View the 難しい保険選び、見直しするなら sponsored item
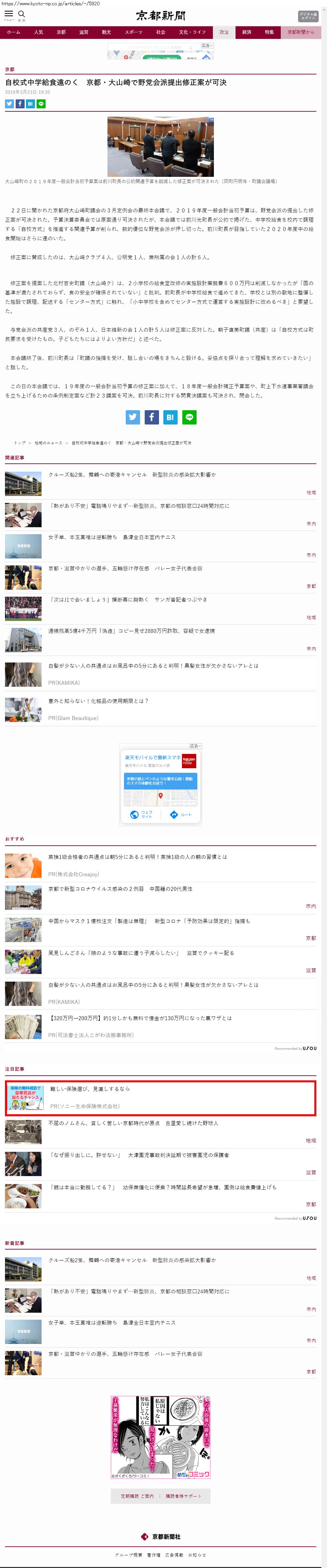The height and width of the screenshot is (1568, 327). 90,1089
